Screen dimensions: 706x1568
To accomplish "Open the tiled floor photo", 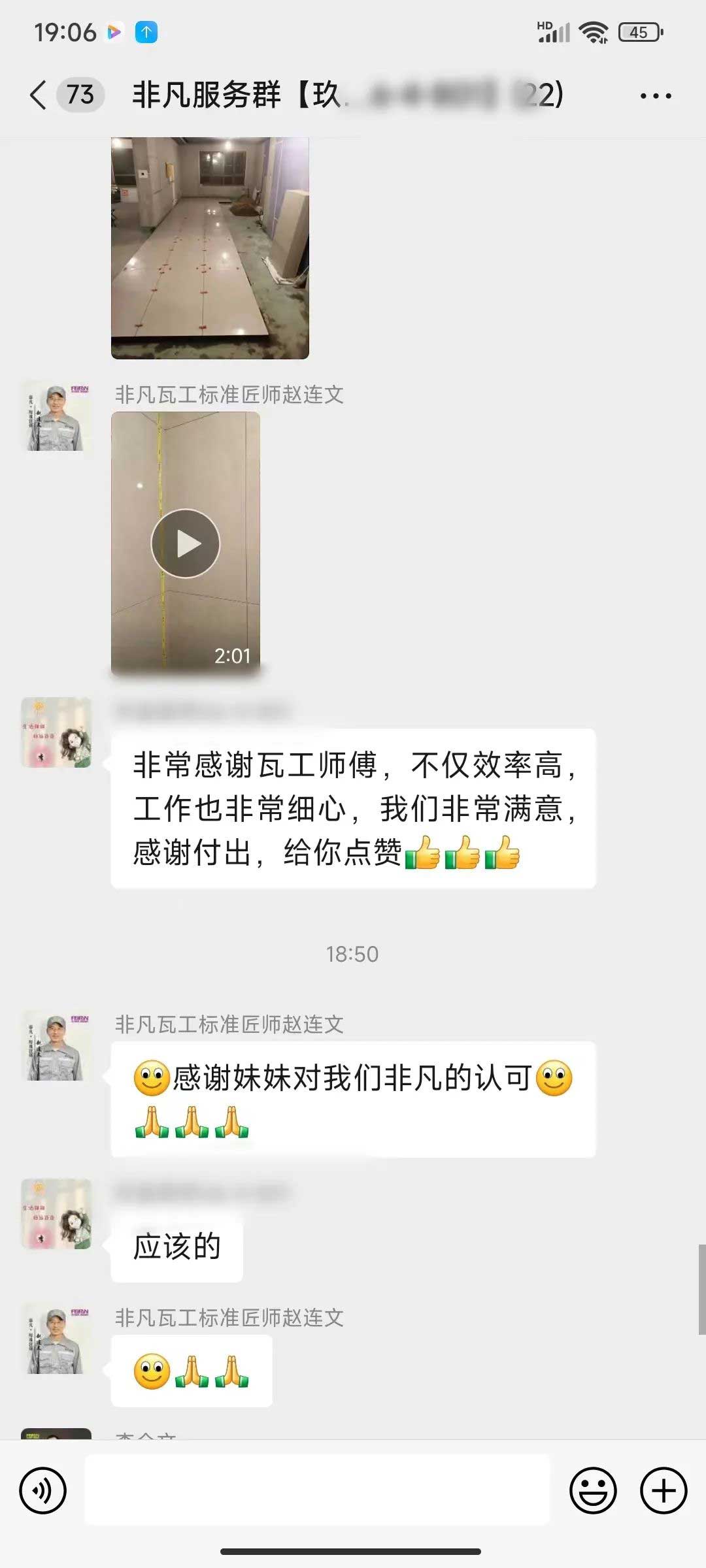I will click(x=210, y=248).
